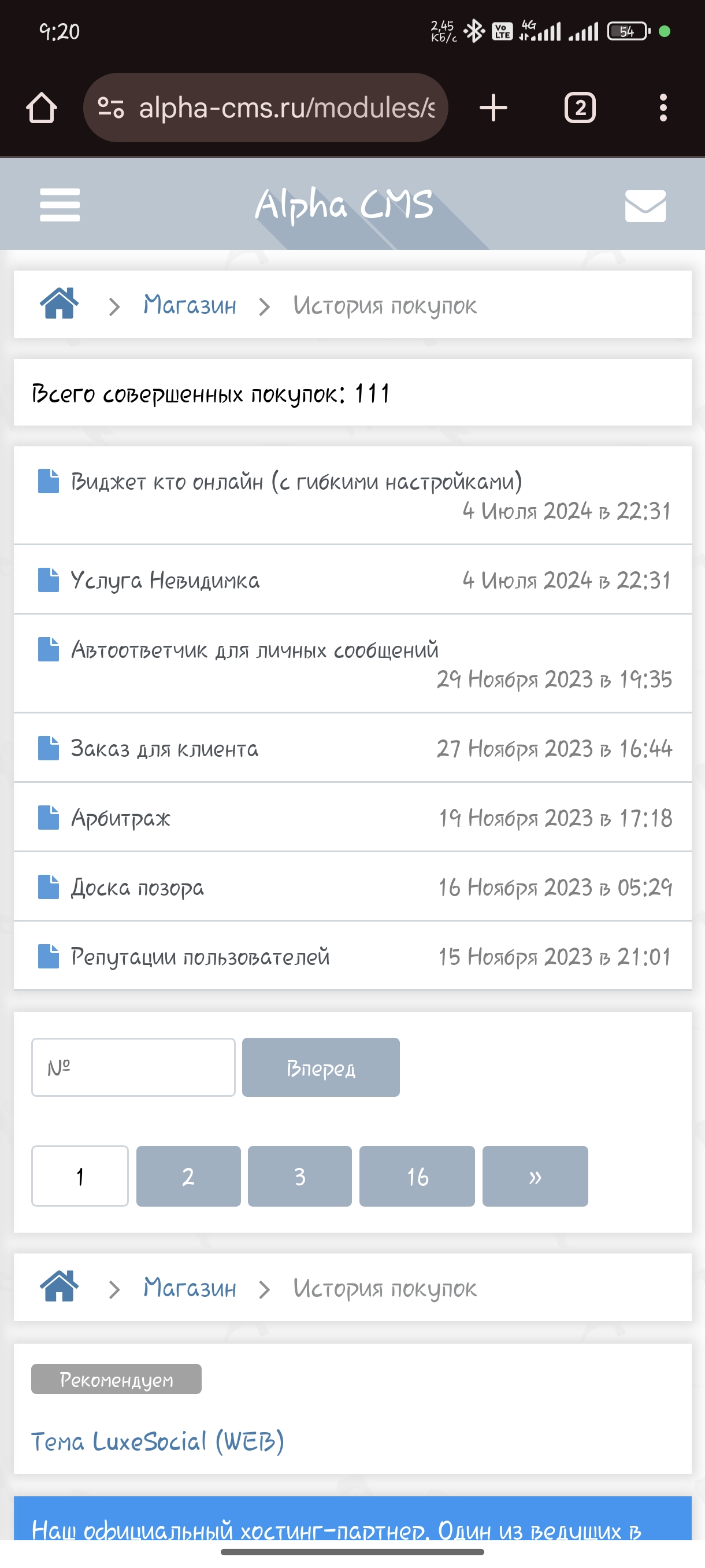View "Репутации пользователей" purchase
The width and height of the screenshot is (705, 1568).
200,957
